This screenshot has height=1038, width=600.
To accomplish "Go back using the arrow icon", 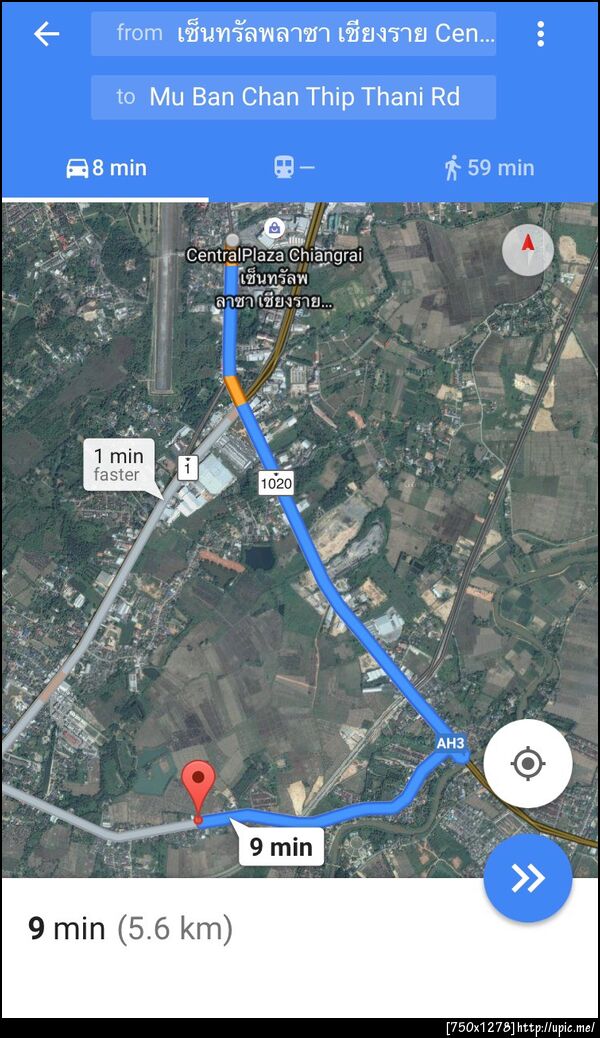I will [46, 34].
